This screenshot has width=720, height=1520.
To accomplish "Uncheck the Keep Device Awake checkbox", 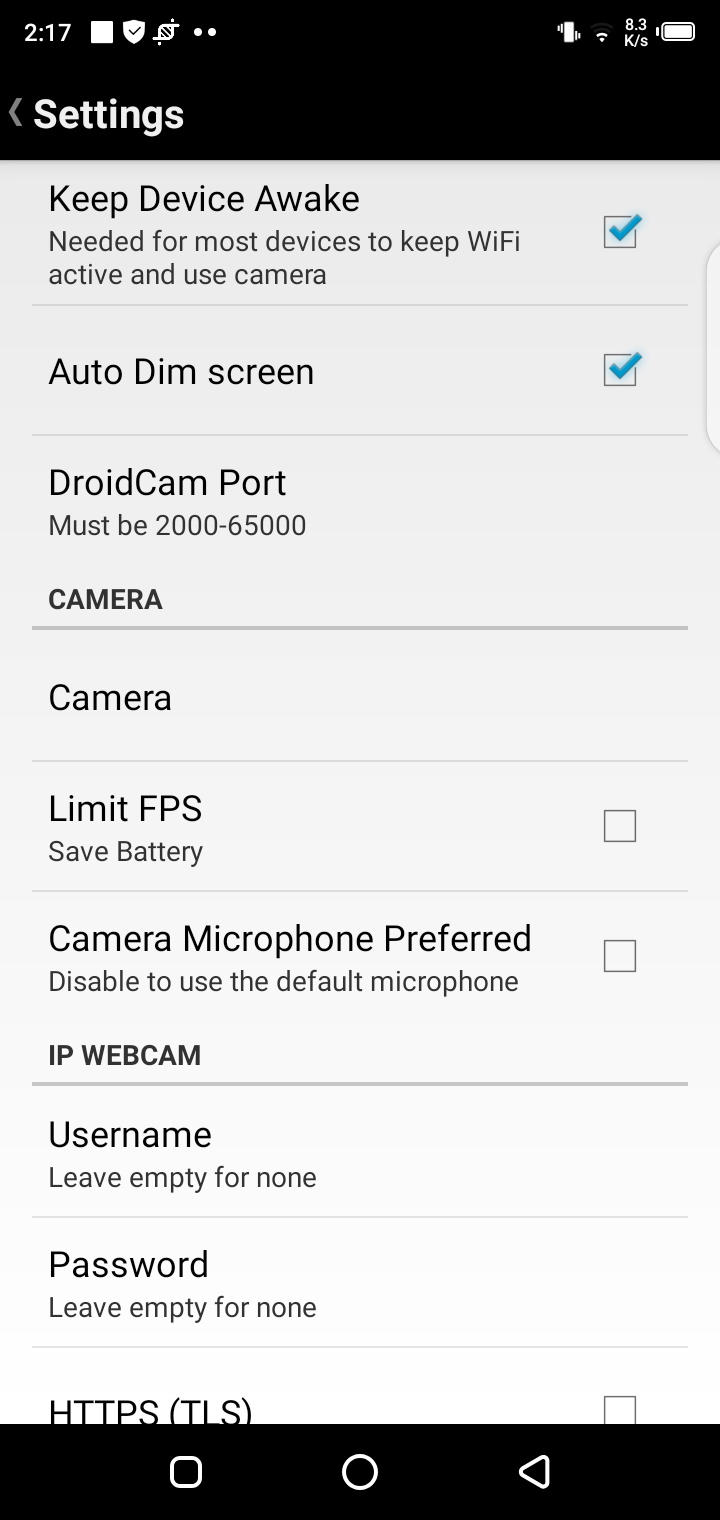I will [x=620, y=232].
